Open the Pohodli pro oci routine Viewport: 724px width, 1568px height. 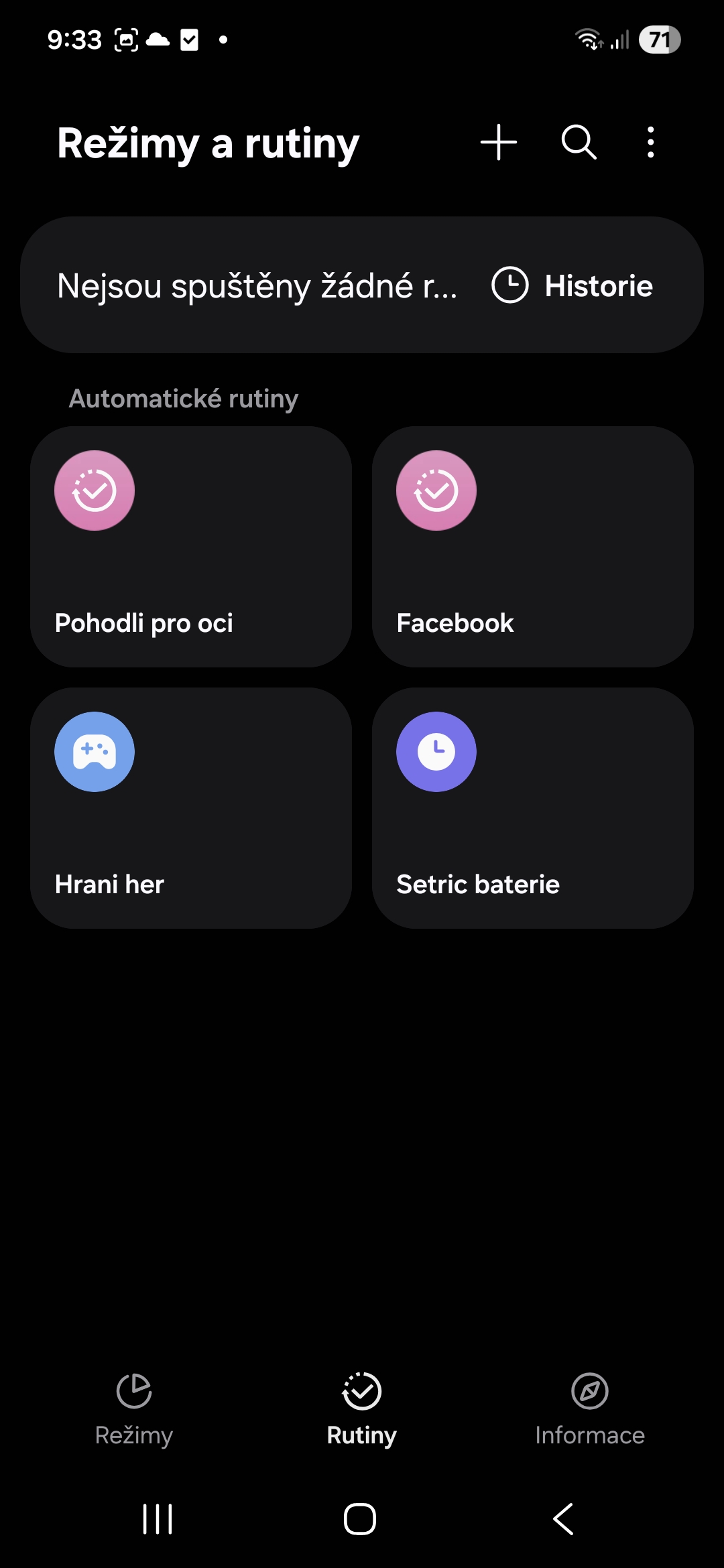(x=191, y=547)
